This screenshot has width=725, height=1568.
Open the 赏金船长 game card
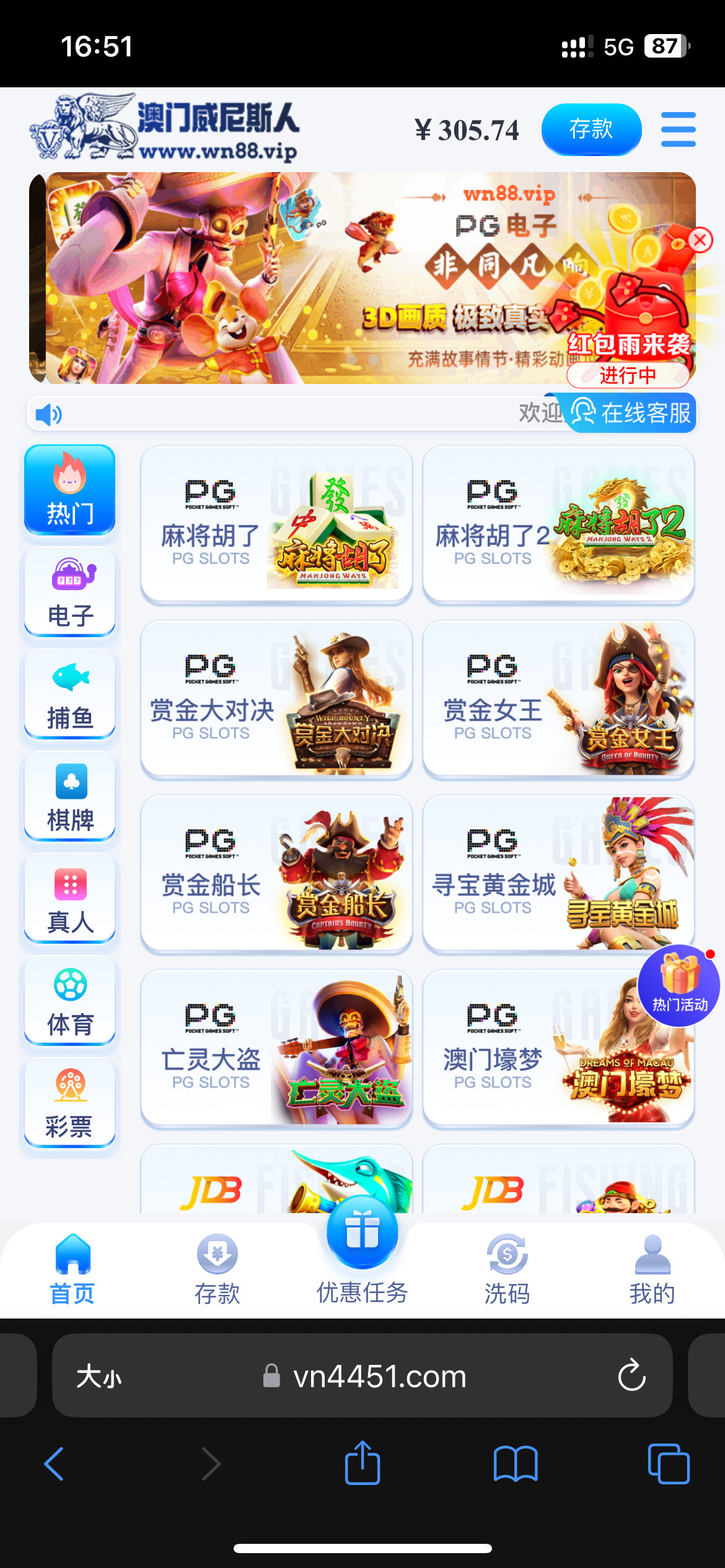point(276,873)
